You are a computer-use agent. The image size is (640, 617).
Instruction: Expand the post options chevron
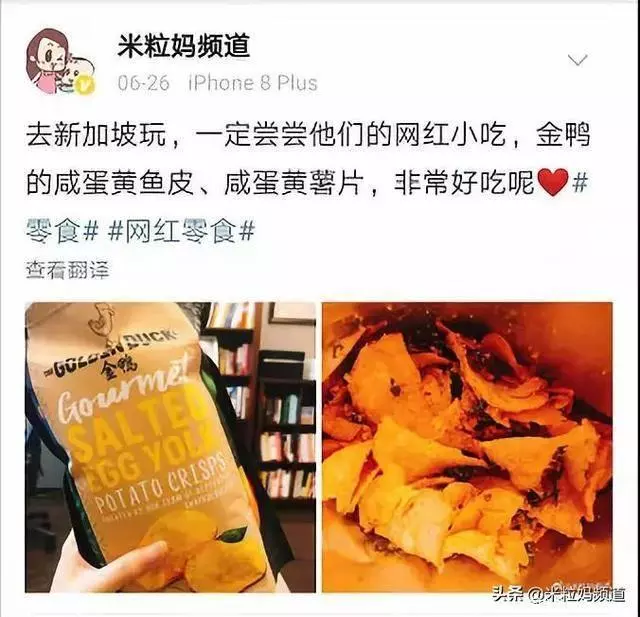(577, 59)
